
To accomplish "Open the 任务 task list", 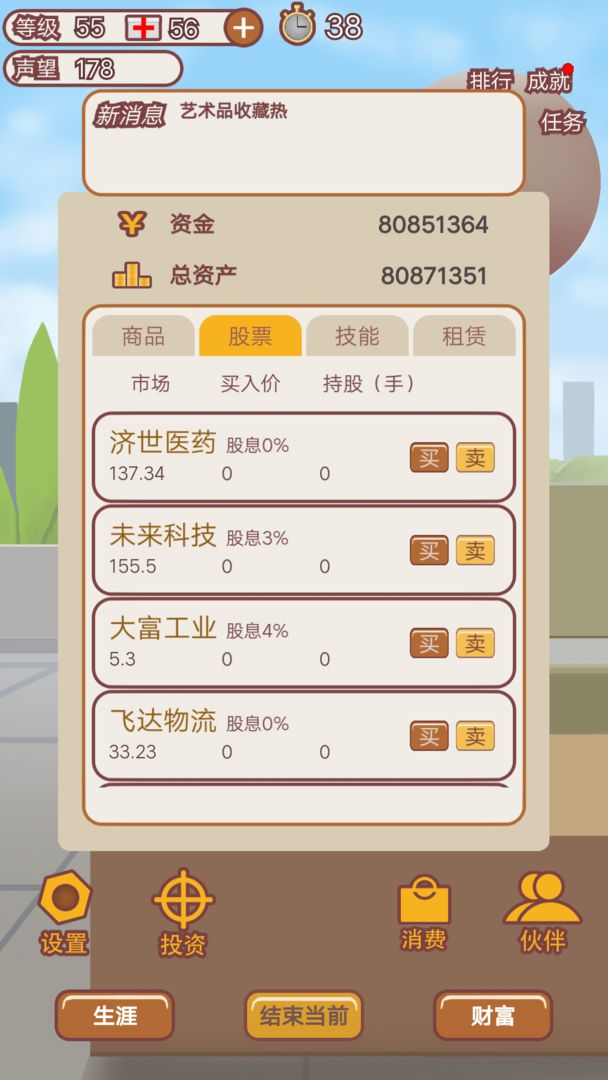I will pyautogui.click(x=561, y=122).
